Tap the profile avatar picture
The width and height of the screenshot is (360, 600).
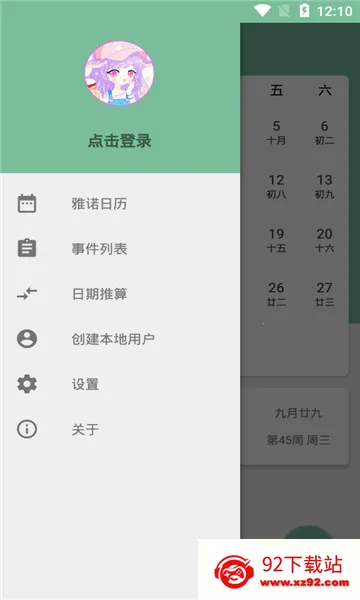[x=119, y=73]
